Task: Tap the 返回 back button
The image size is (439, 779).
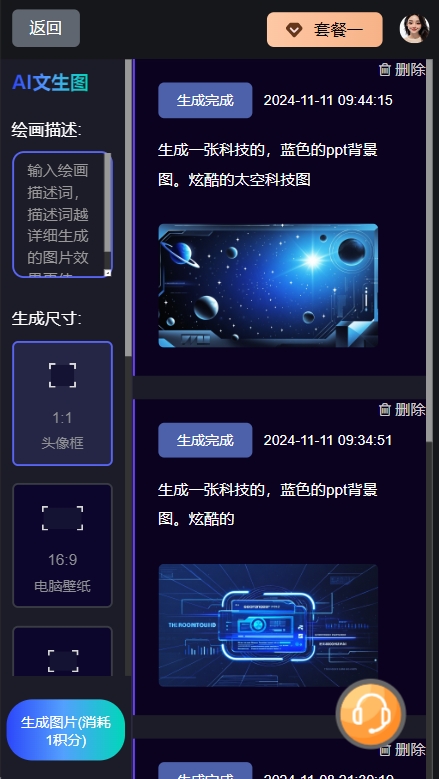Action: [46, 28]
